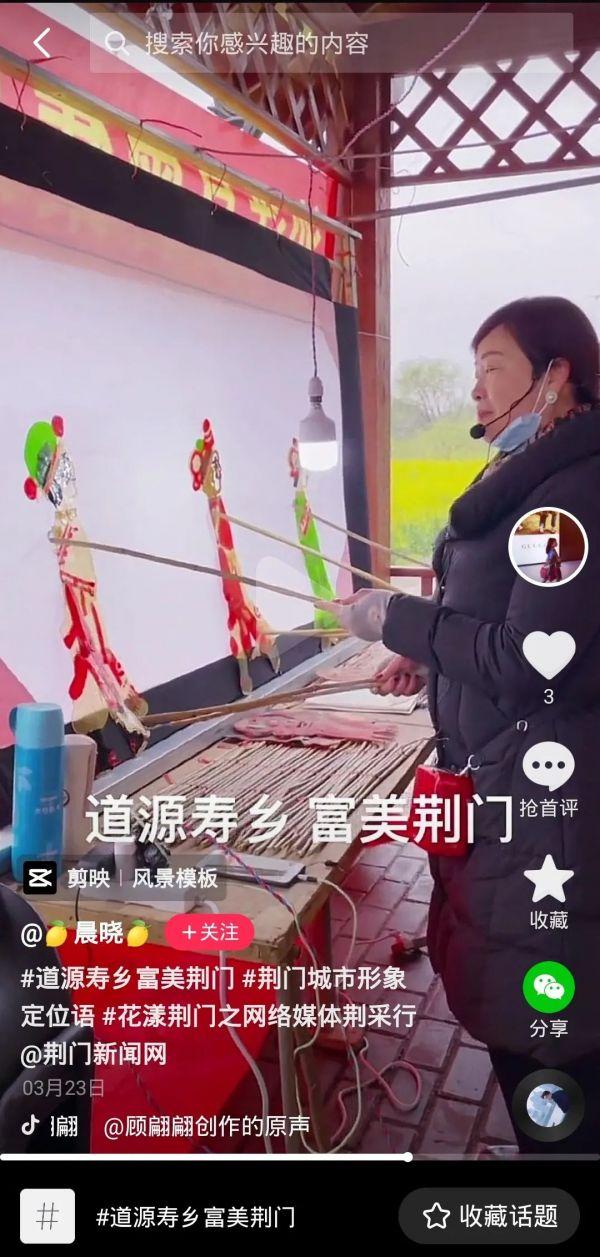Open the 剪映 风景模板 template tag
This screenshot has width=600, height=1257.
(x=122, y=878)
